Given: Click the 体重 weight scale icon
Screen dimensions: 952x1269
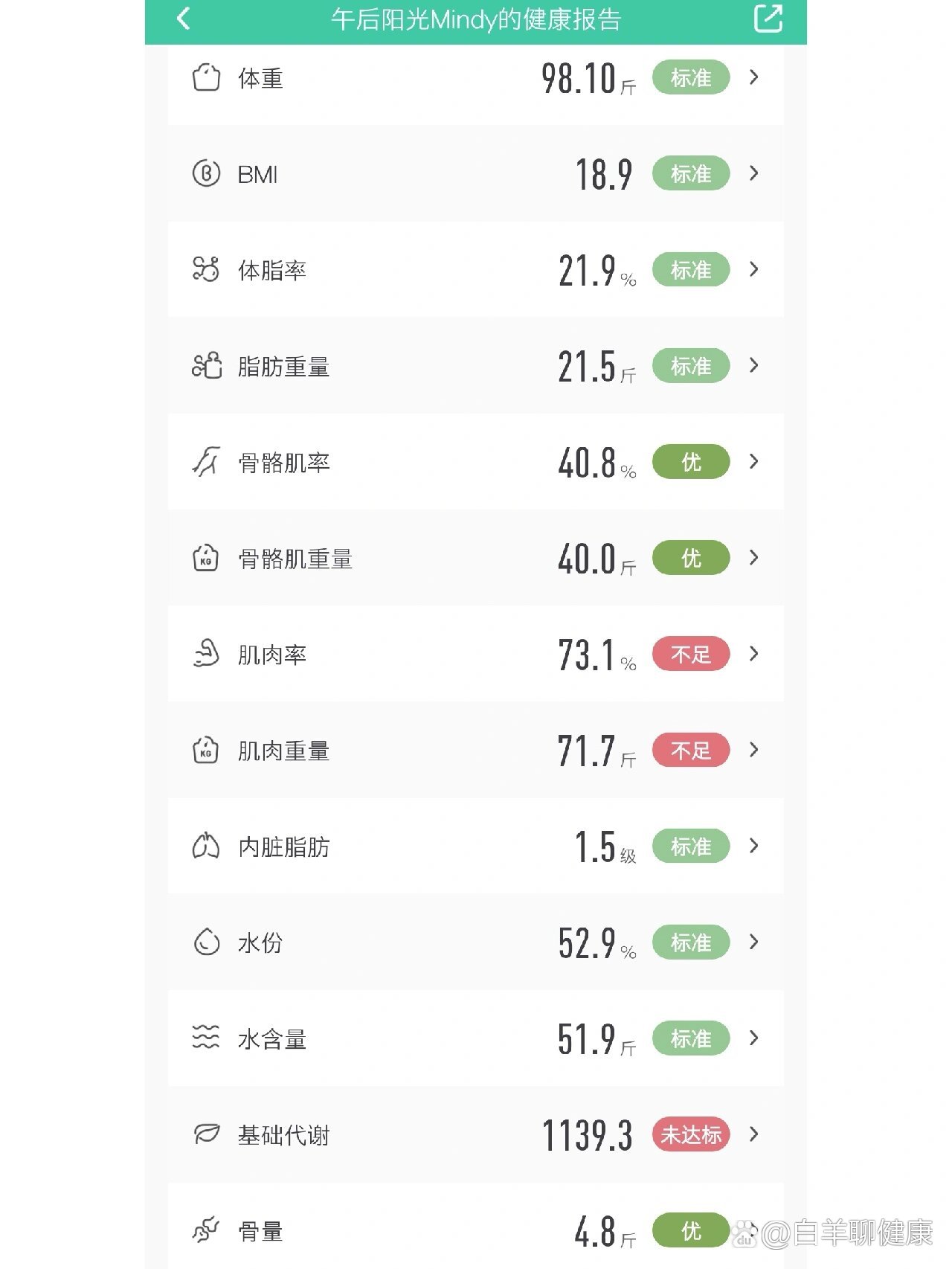Looking at the screenshot, I should 207,77.
